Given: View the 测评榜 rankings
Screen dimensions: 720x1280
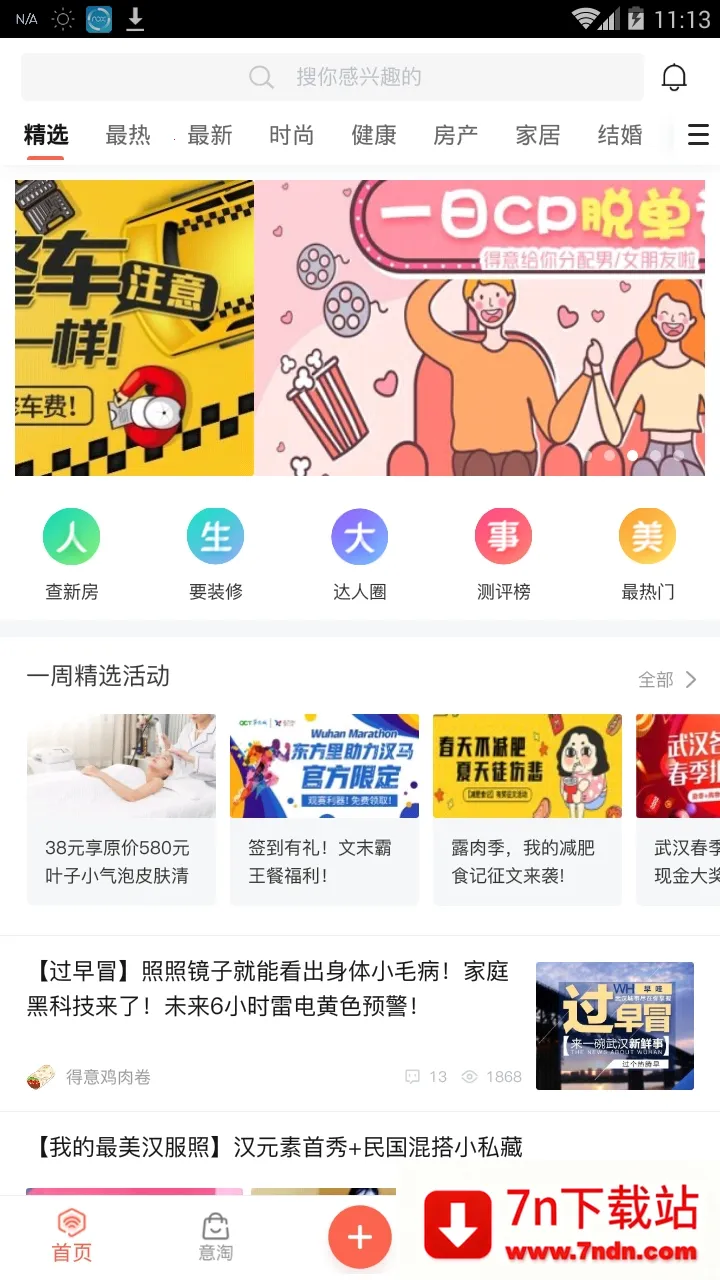Looking at the screenshot, I should tap(503, 555).
